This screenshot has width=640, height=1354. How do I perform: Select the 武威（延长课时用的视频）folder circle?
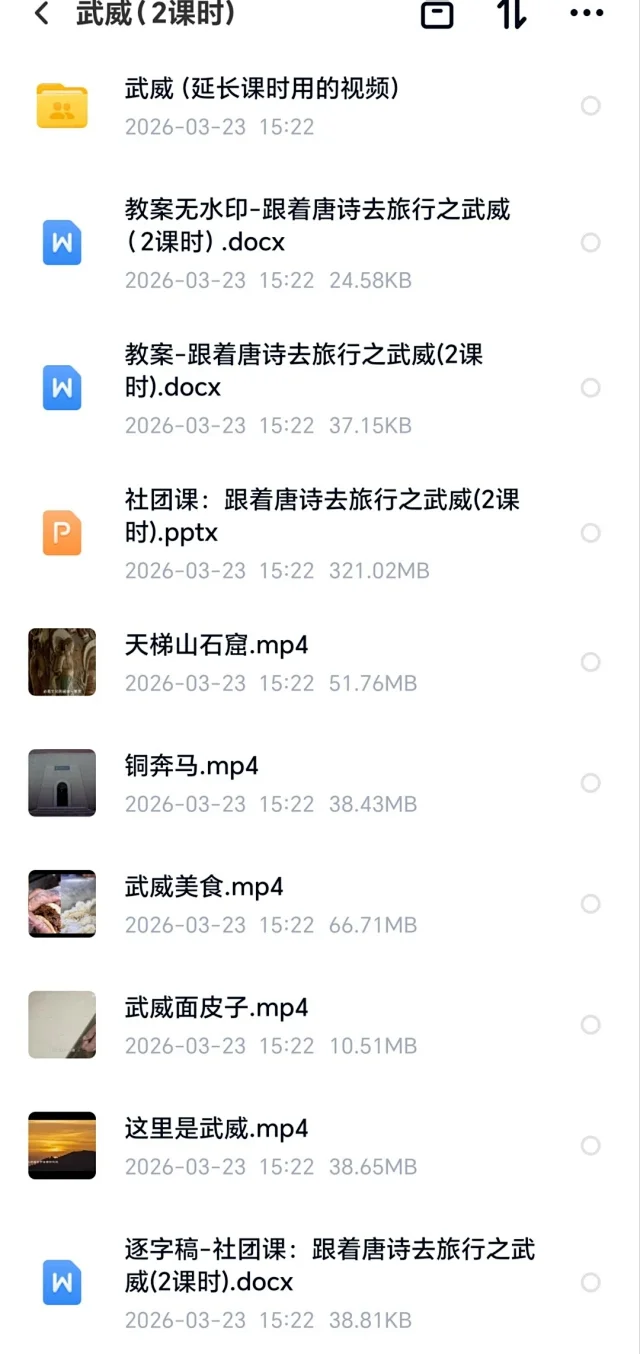click(591, 106)
